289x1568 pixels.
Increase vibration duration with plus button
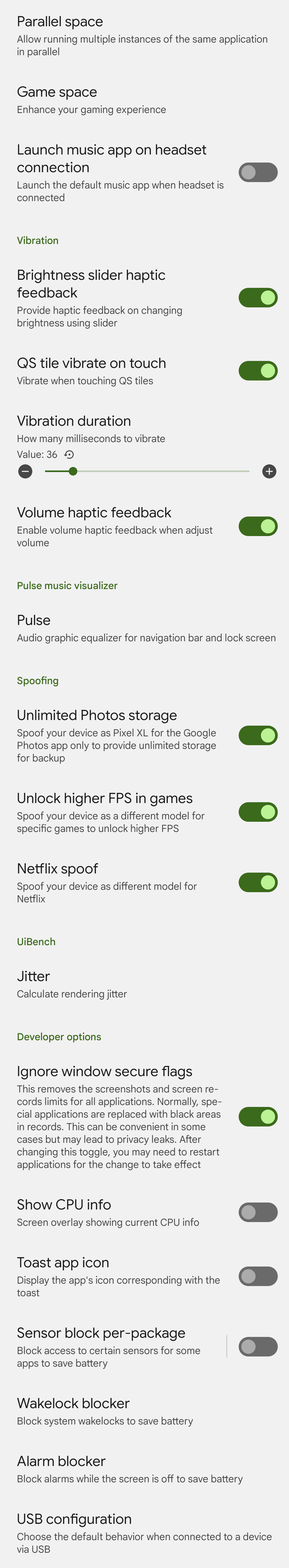click(269, 471)
